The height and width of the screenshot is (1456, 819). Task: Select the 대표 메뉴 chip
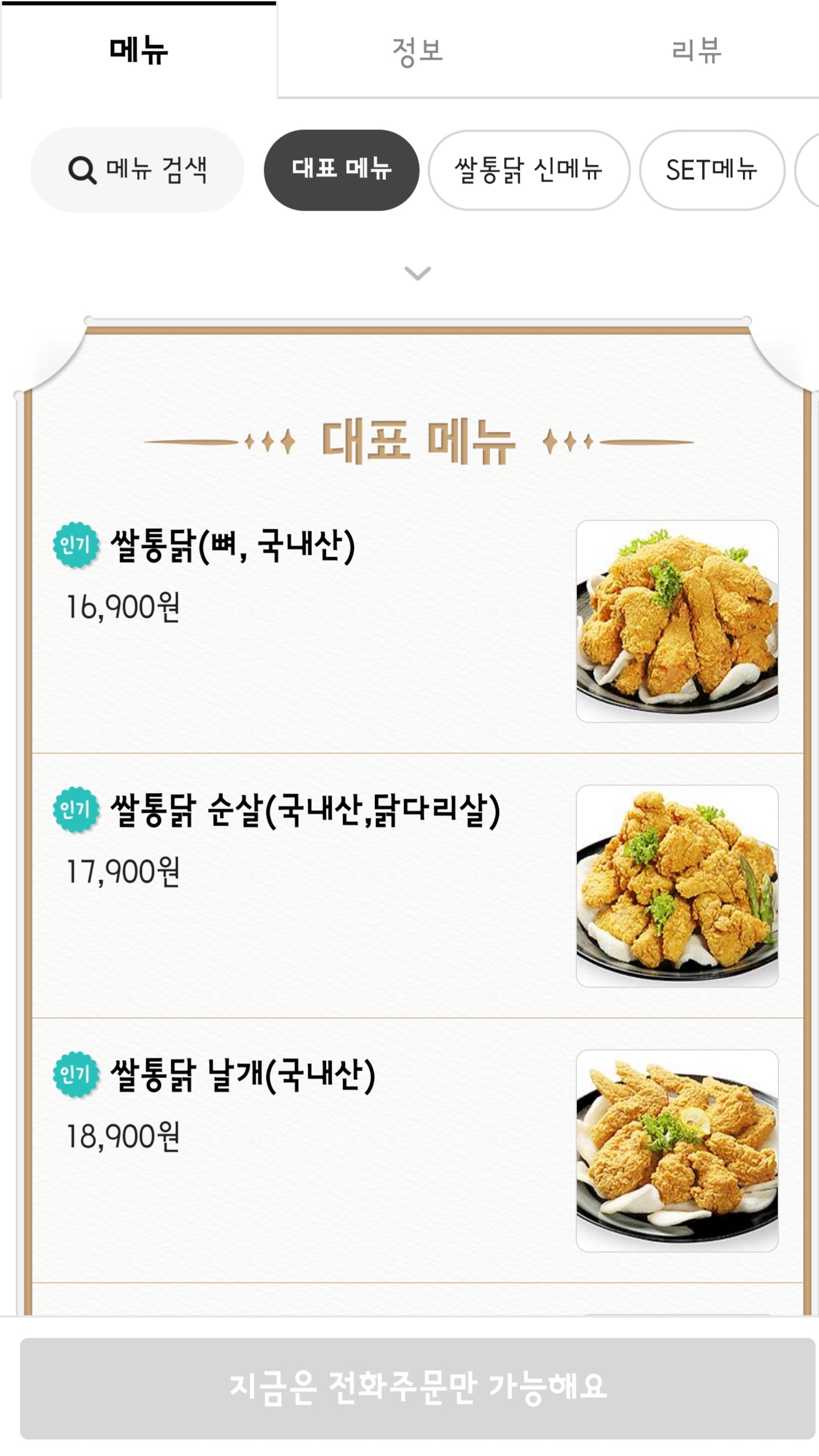tap(341, 170)
